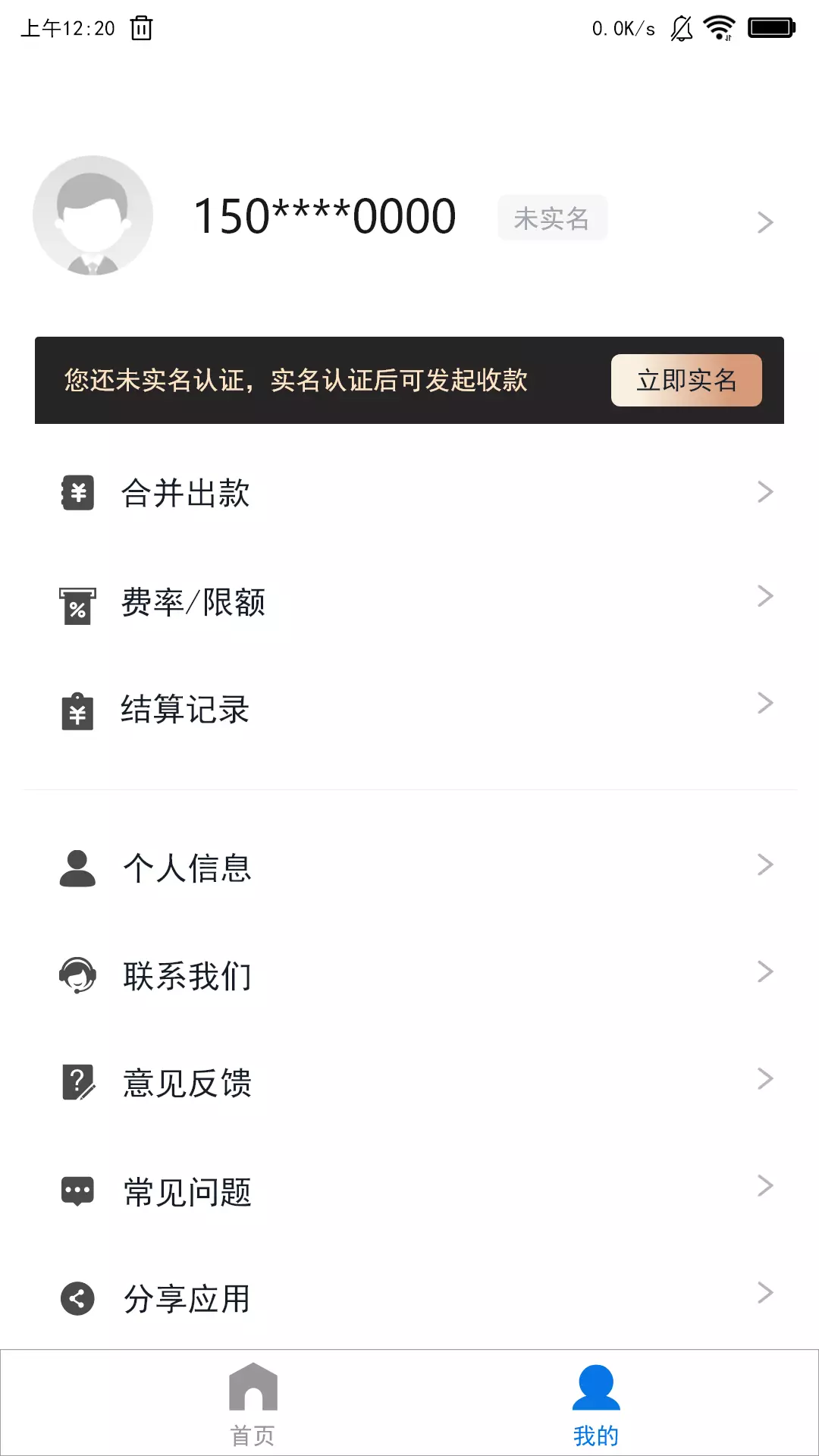819x1456 pixels.
Task: Open 意见反馈 feedback page
Action: [409, 1082]
